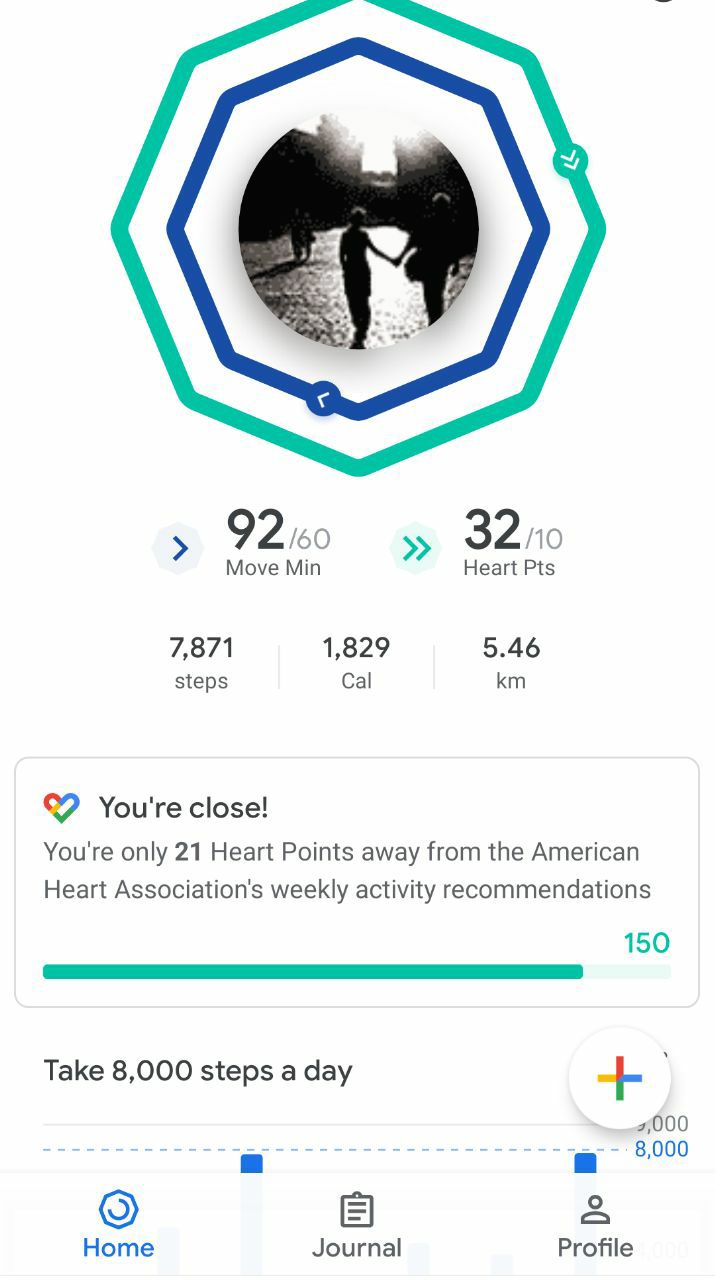Viewport: 715px width, 1280px height.
Task: Open the You're close Heart Points card
Action: pos(357,882)
